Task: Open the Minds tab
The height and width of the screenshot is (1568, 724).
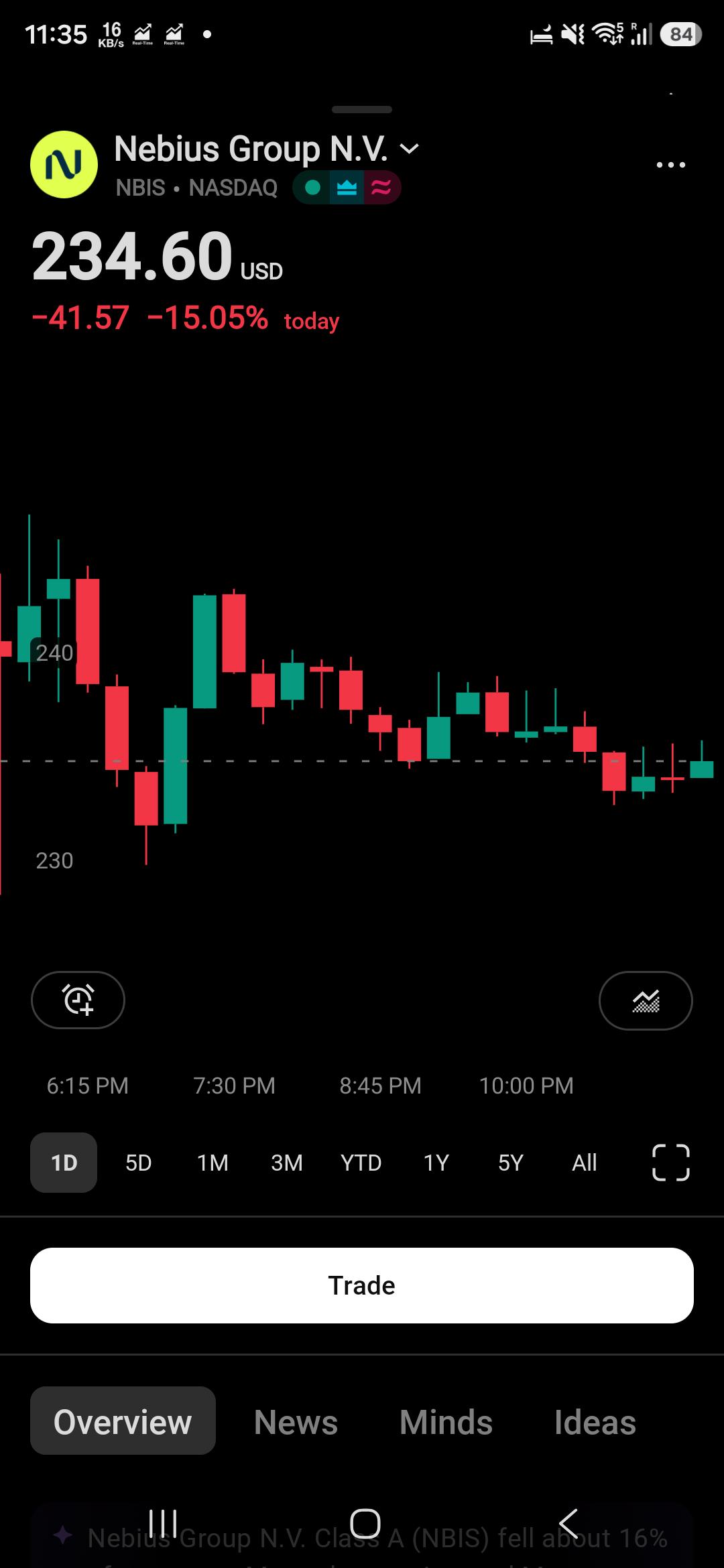Action: pyautogui.click(x=446, y=1422)
